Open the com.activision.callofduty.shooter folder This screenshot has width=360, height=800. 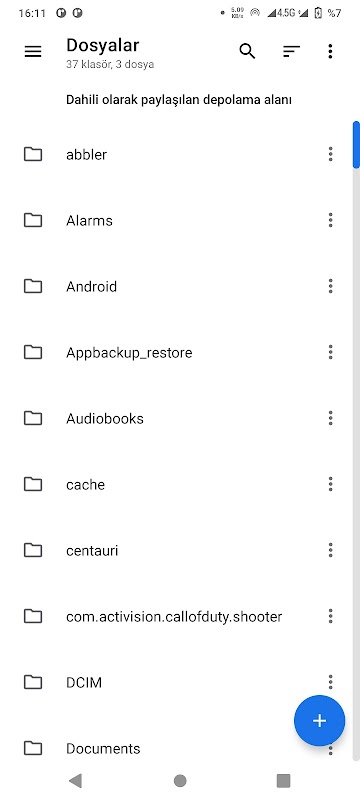pyautogui.click(x=176, y=616)
